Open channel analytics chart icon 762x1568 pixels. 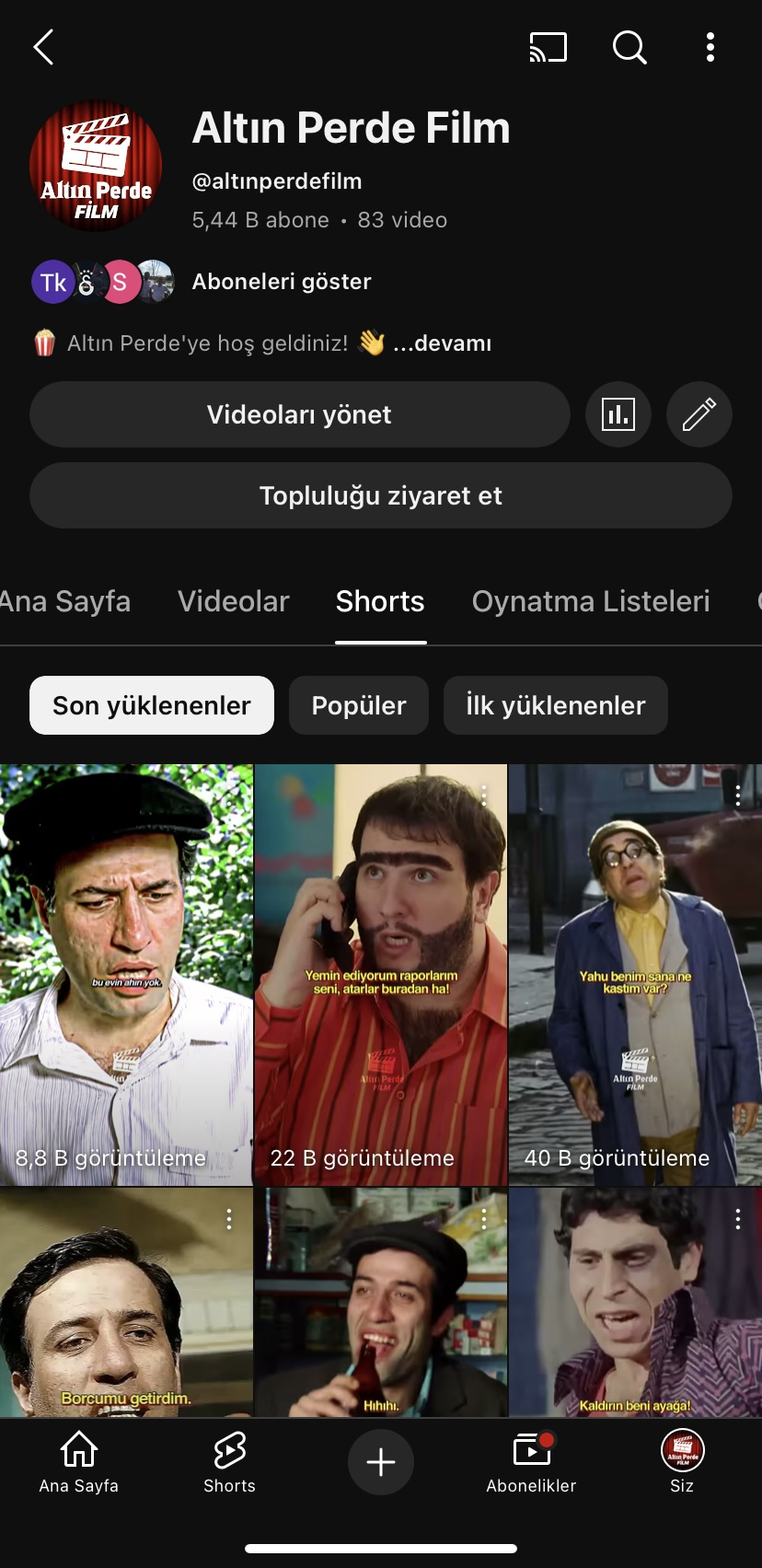click(x=618, y=414)
